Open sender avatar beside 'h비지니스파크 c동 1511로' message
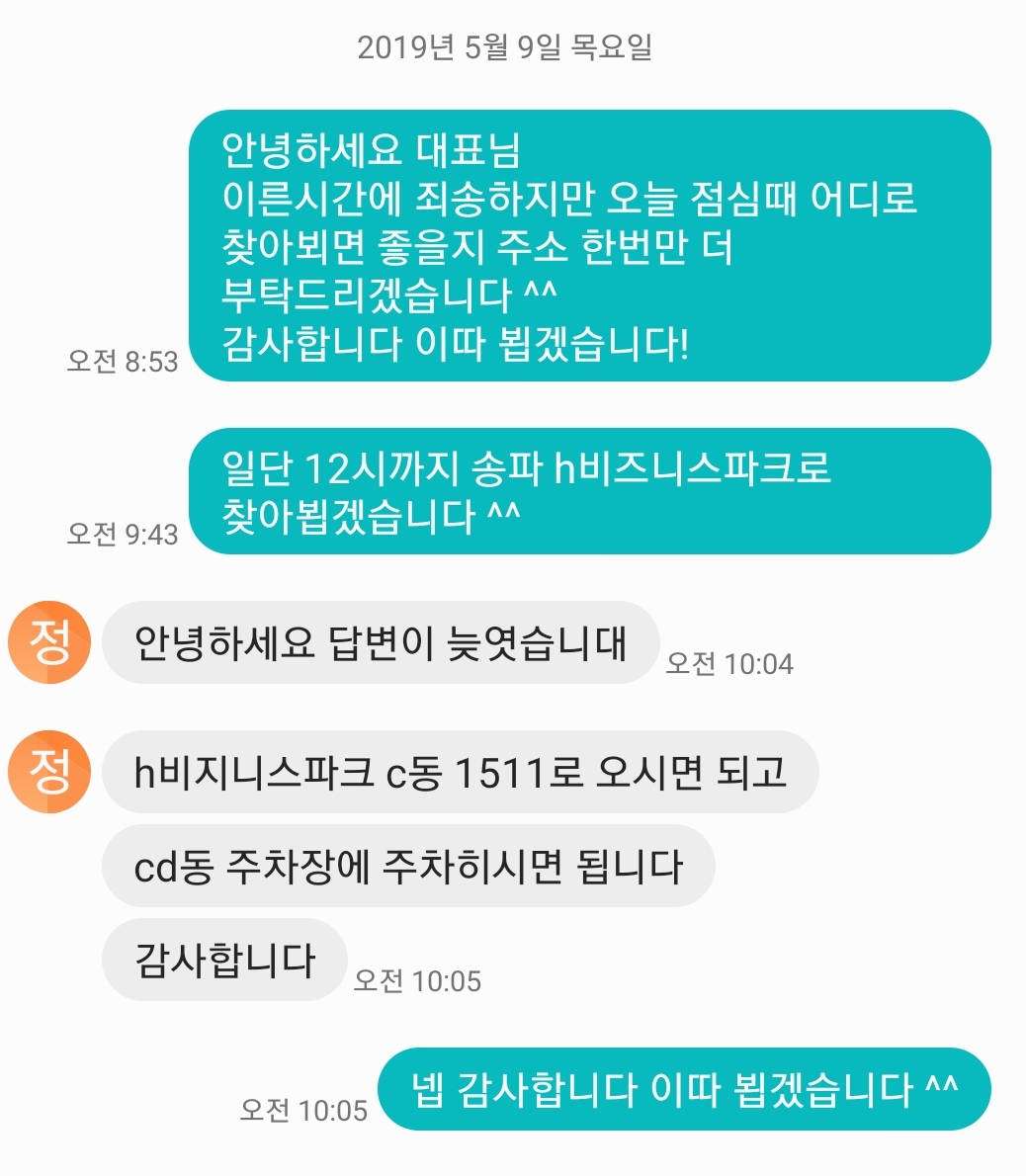Screen dimensions: 1026x1176 [x=49, y=772]
